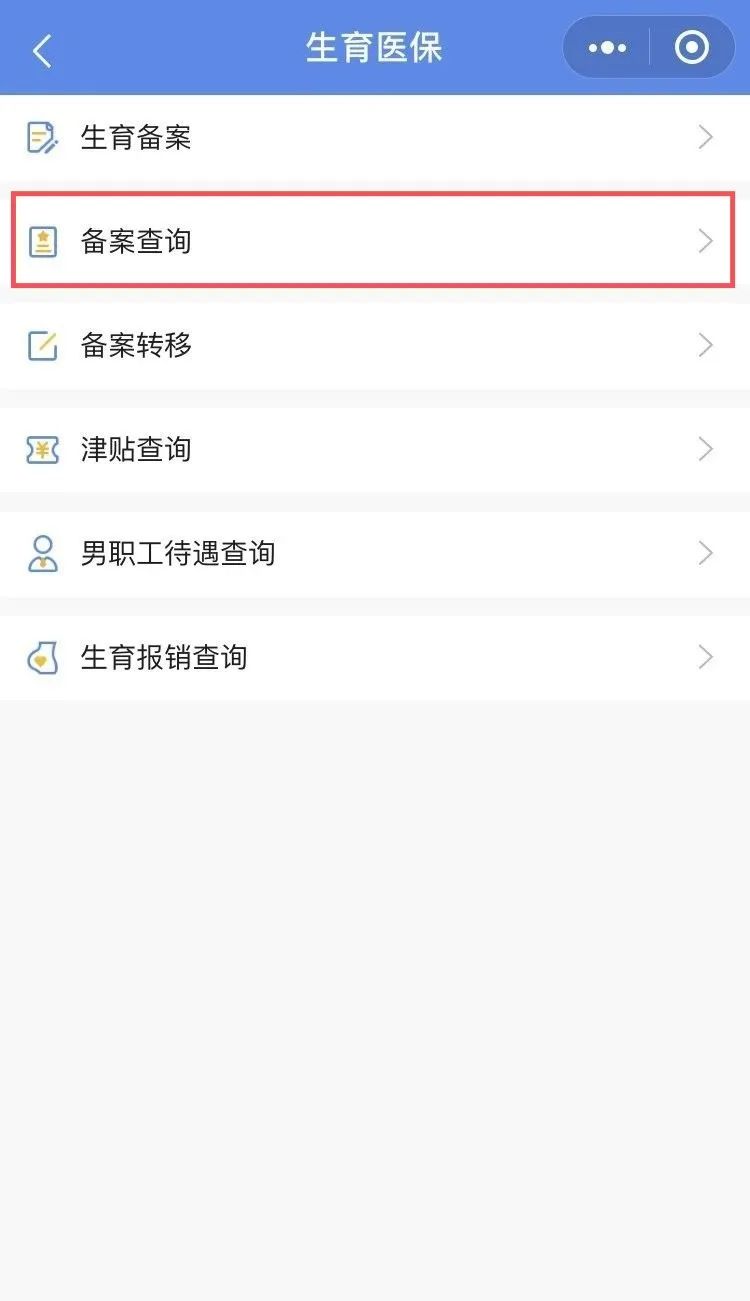Go back using the header arrow
The height and width of the screenshot is (1301, 750).
(42, 50)
